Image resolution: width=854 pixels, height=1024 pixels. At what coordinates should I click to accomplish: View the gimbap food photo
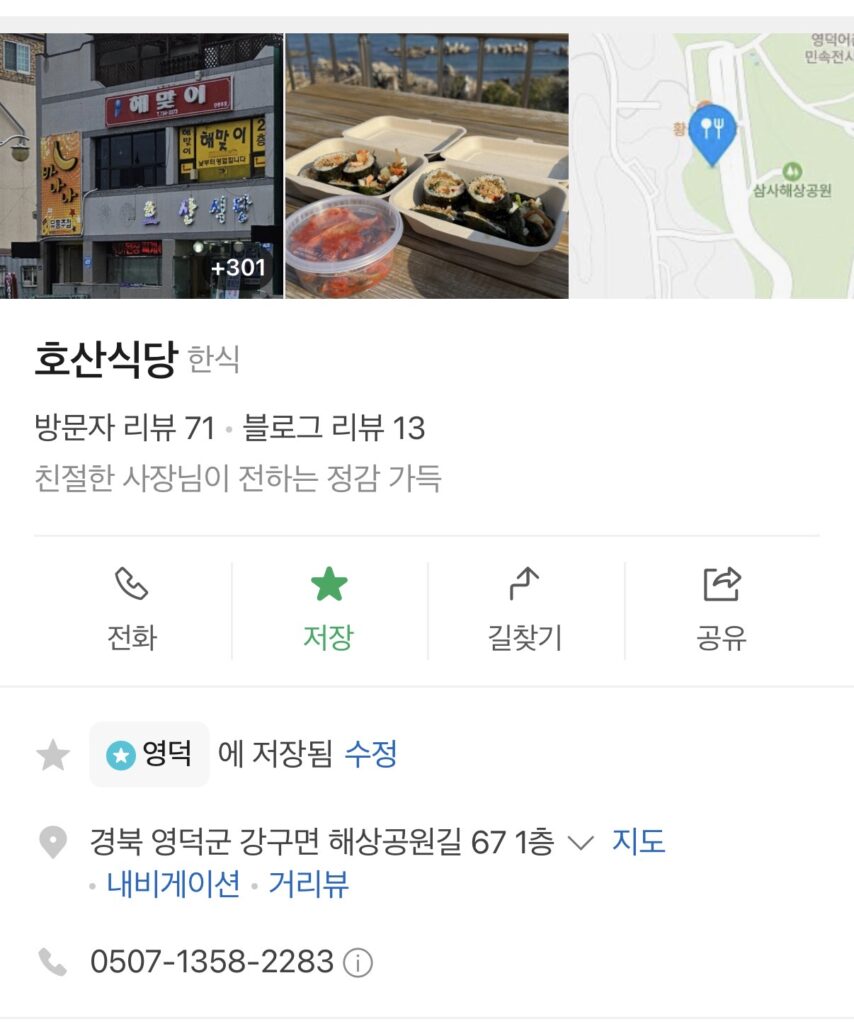[427, 166]
